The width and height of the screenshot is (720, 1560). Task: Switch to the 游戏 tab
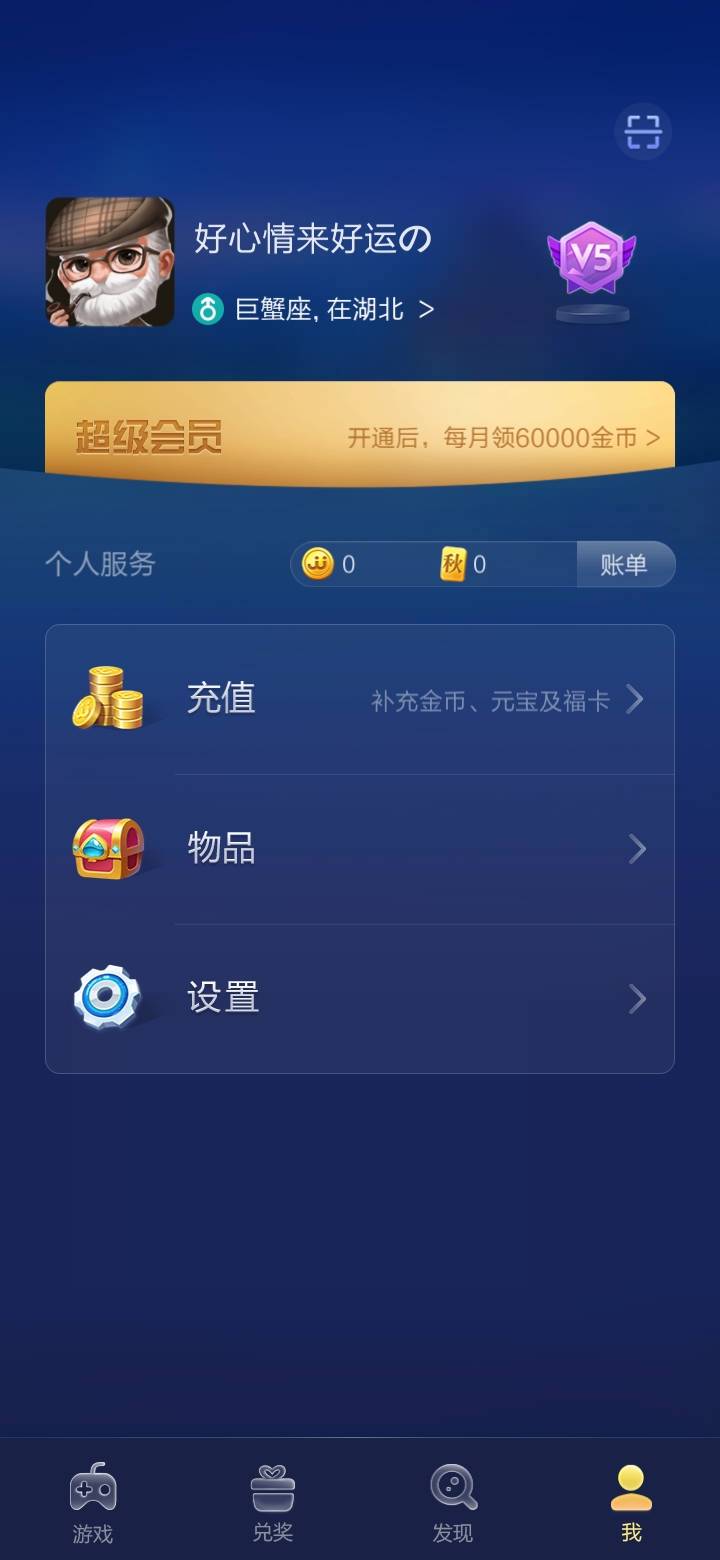(92, 1498)
